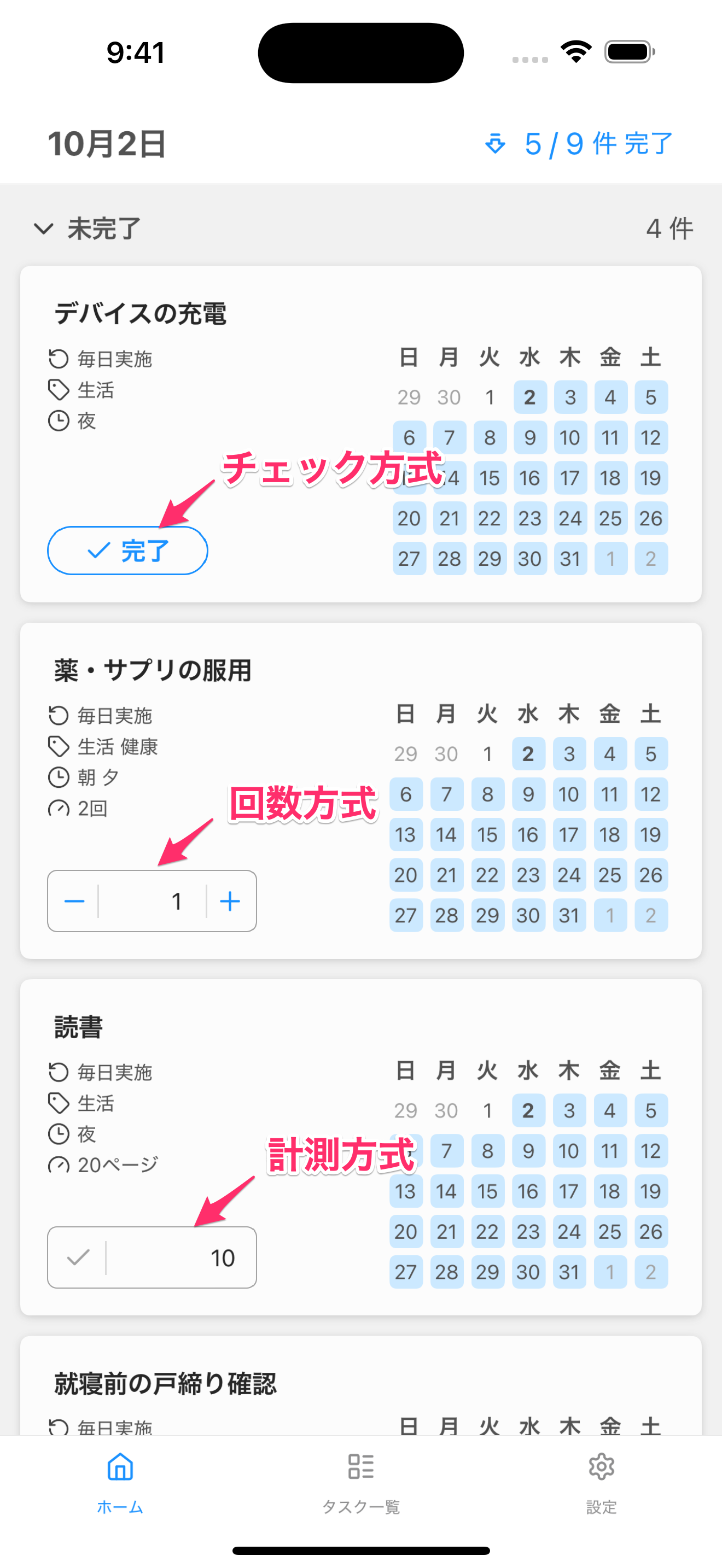The width and height of the screenshot is (722, 1568).
Task: Mark デバイスの充電 as 完了
Action: tap(127, 551)
